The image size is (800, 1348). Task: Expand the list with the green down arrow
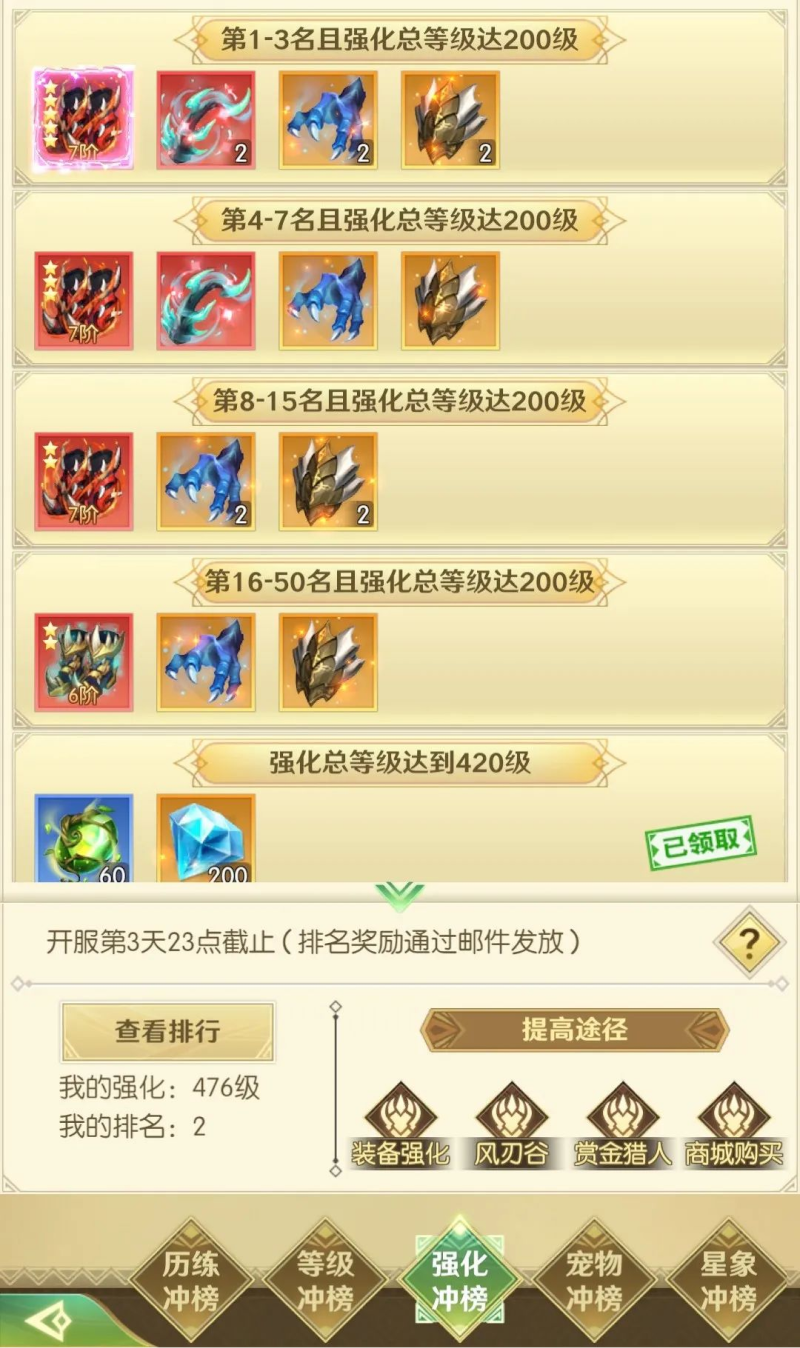pyautogui.click(x=400, y=893)
